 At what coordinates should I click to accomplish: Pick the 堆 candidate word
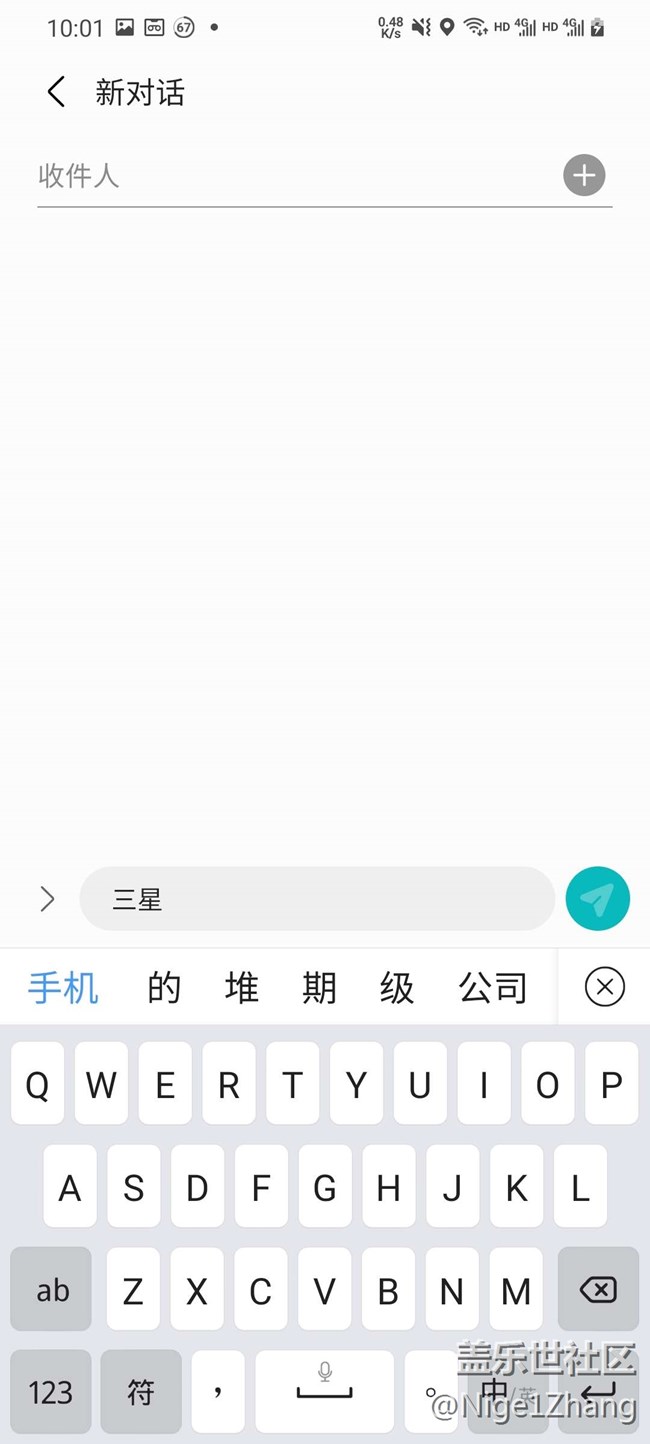pos(241,988)
